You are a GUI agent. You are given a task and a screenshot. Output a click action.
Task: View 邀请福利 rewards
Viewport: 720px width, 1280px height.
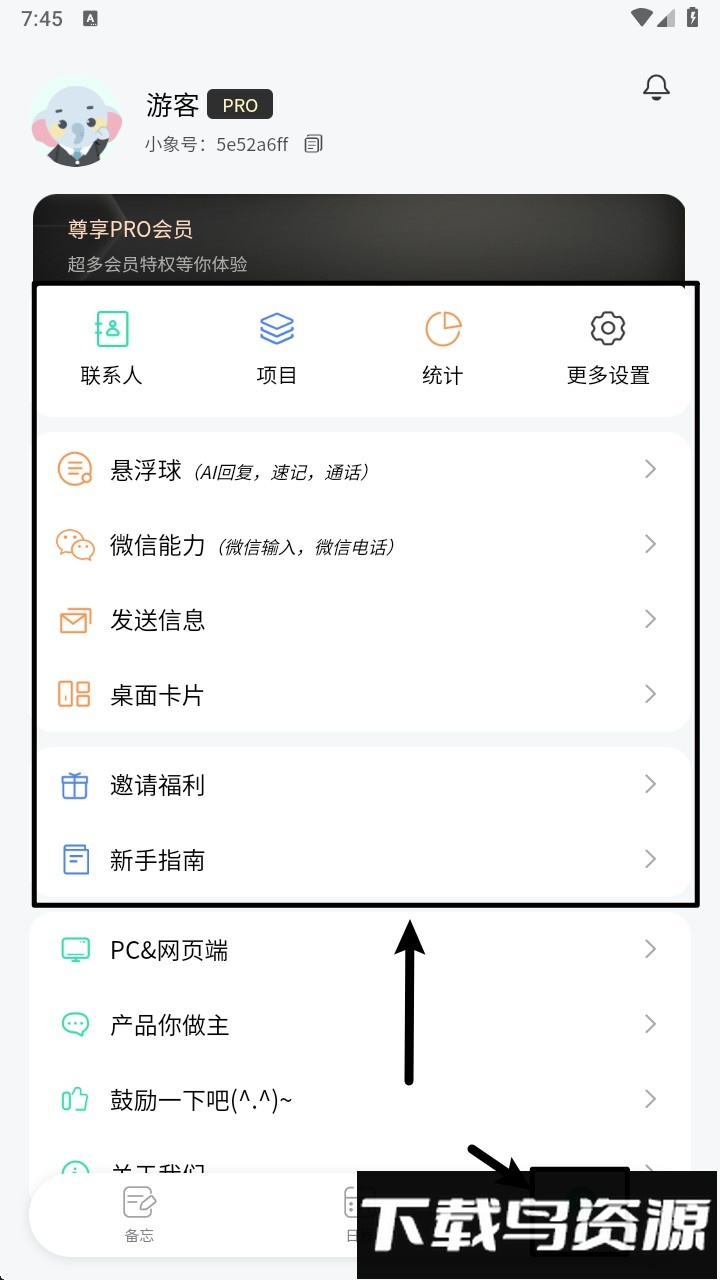[358, 785]
